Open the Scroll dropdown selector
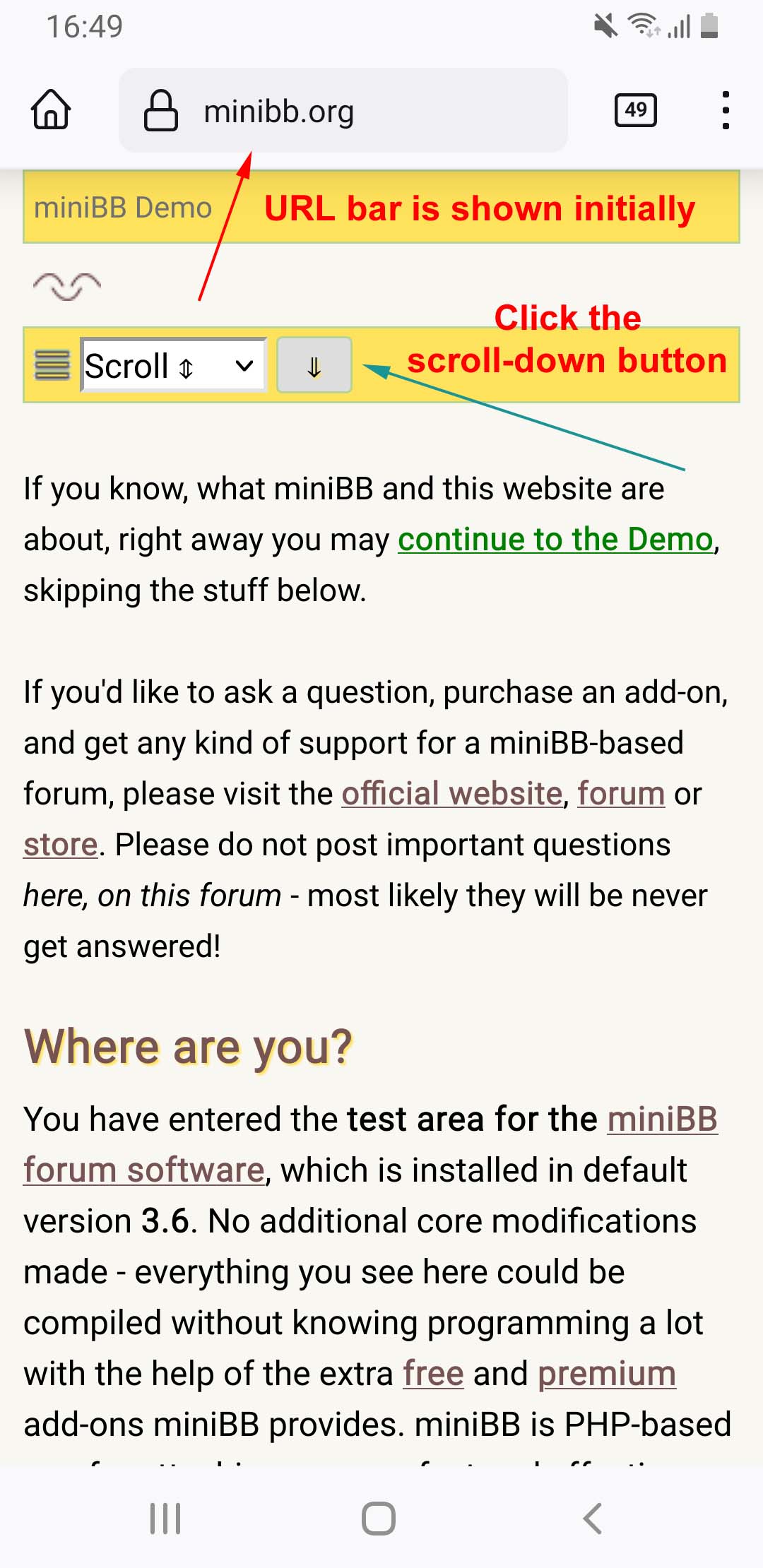 pyautogui.click(x=173, y=366)
